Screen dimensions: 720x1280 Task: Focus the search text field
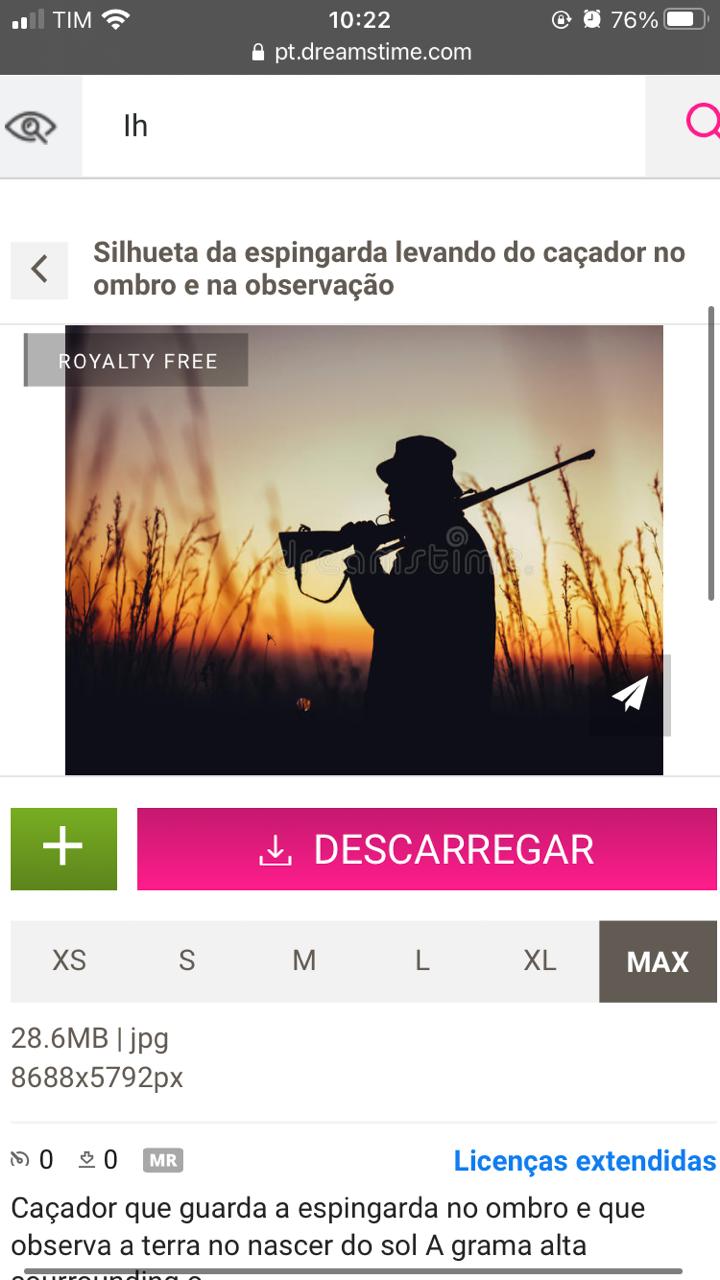[360, 126]
